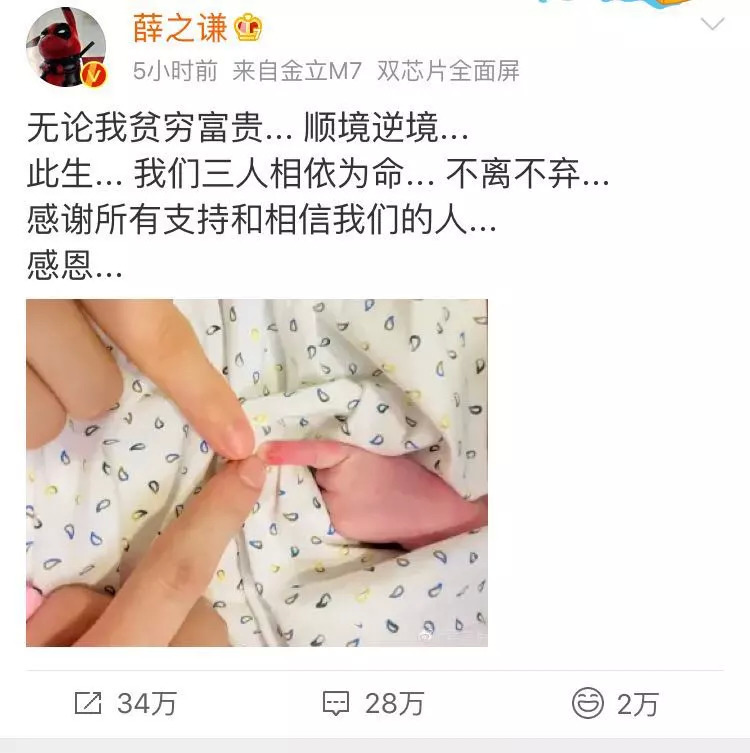View the baby hand photo full size
This screenshot has width=750, height=753.
257,472
